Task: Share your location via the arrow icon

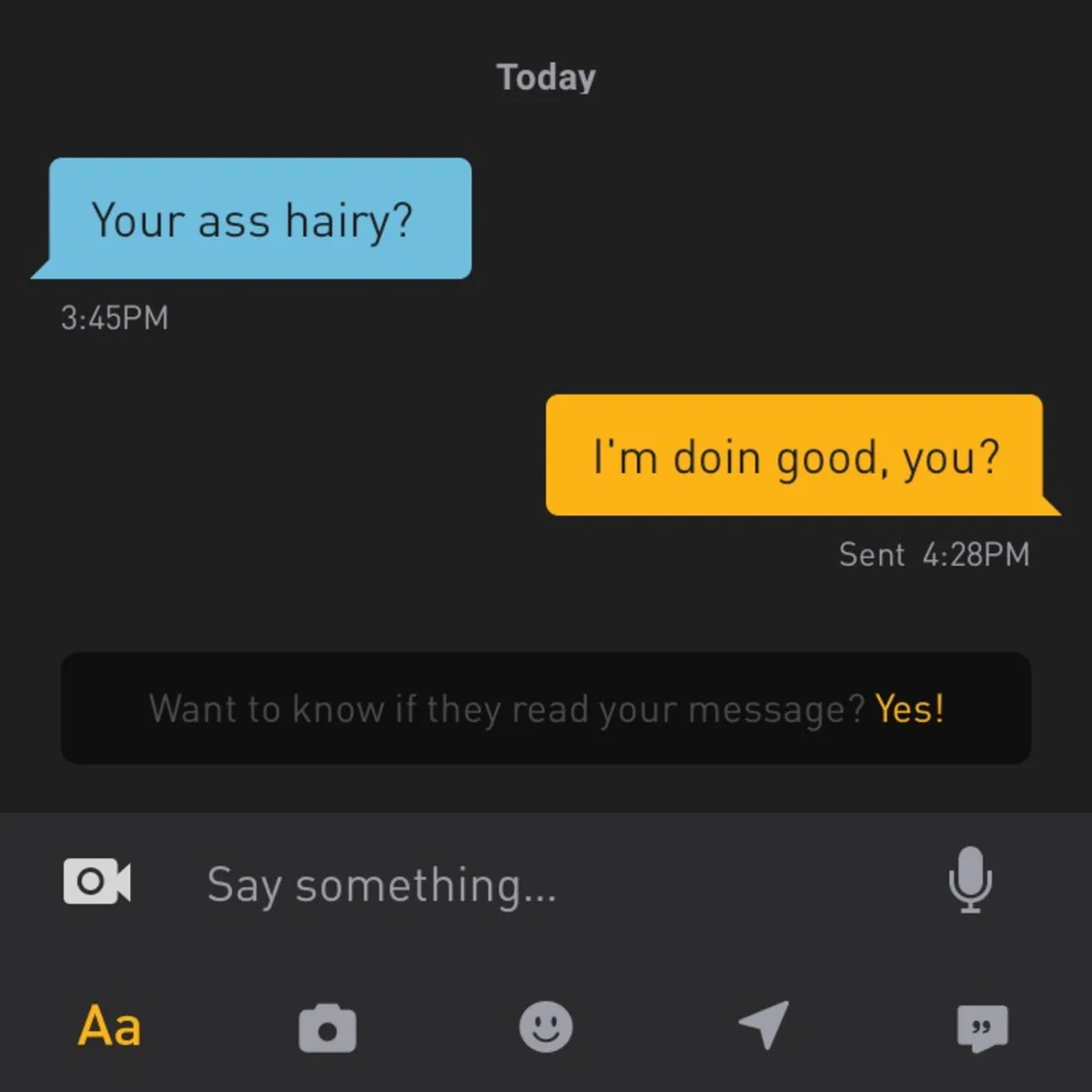Action: pos(764,1025)
